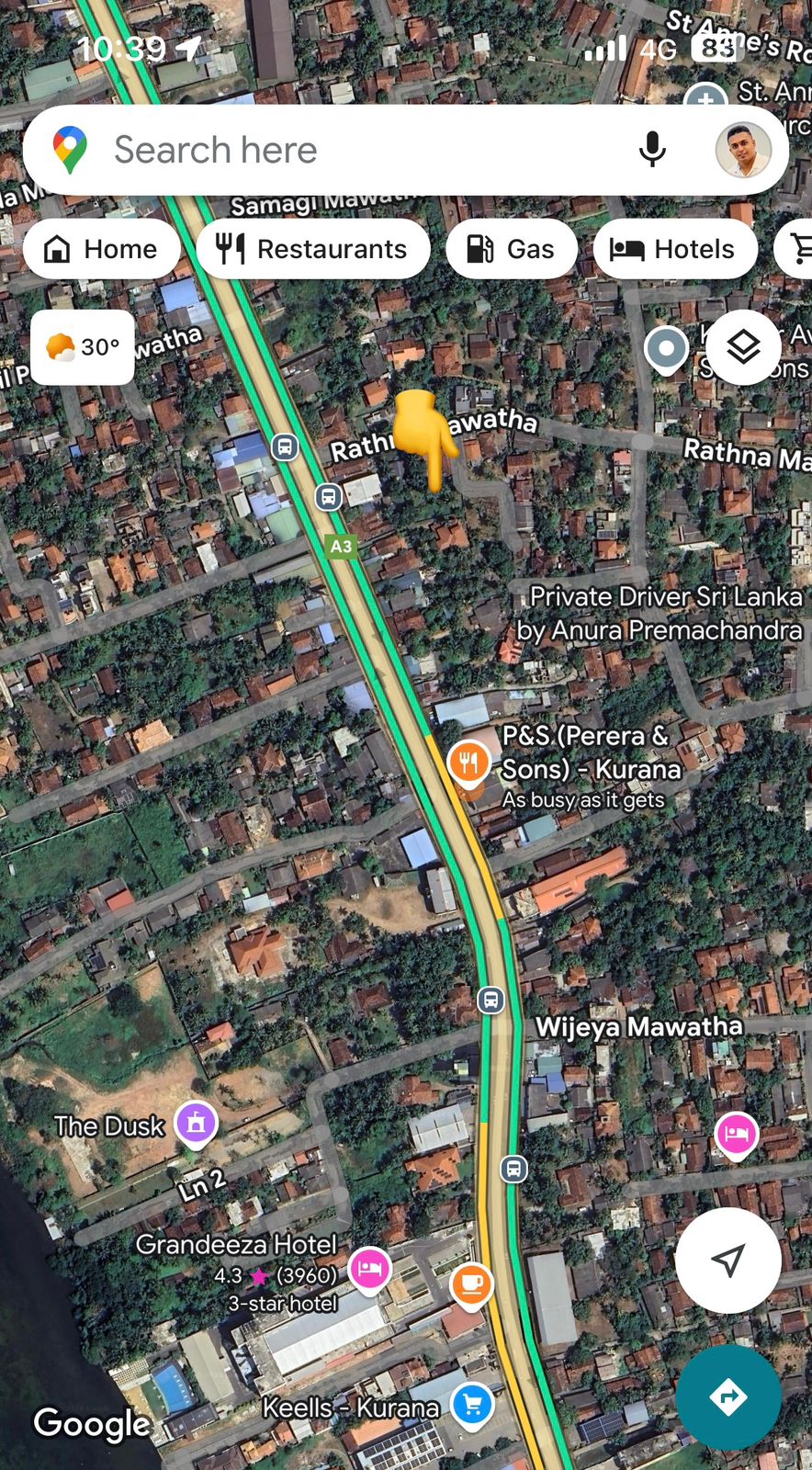
Task: Open the account profile picture
Action: coord(742,150)
